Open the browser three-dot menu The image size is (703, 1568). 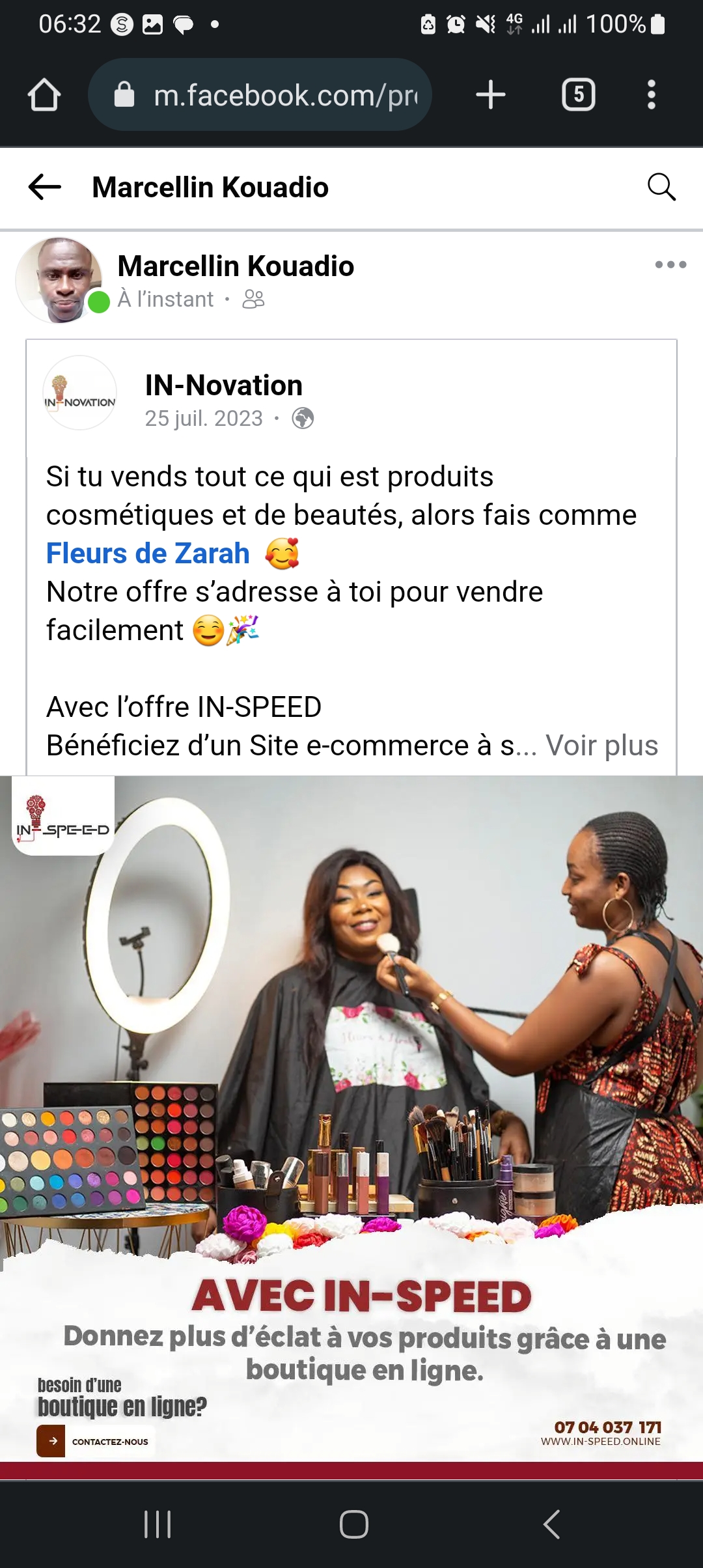651,95
